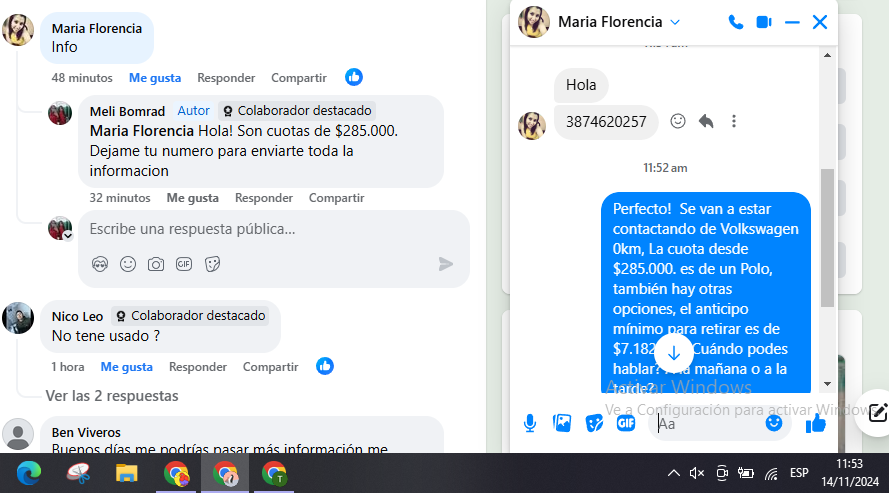The height and width of the screenshot is (493, 889).
Task: Start a video call with Maria Florencia
Action: (x=764, y=22)
